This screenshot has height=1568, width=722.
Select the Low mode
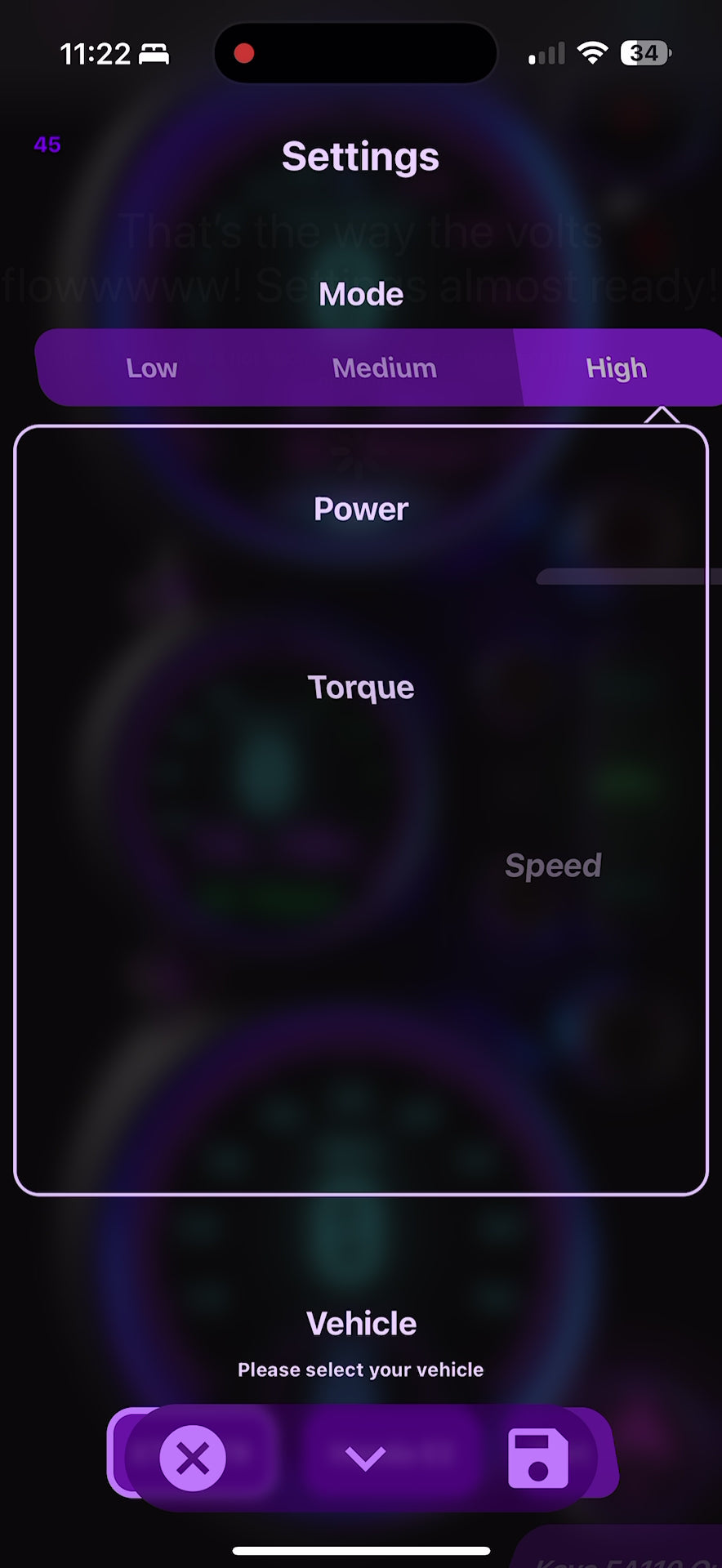tap(152, 368)
